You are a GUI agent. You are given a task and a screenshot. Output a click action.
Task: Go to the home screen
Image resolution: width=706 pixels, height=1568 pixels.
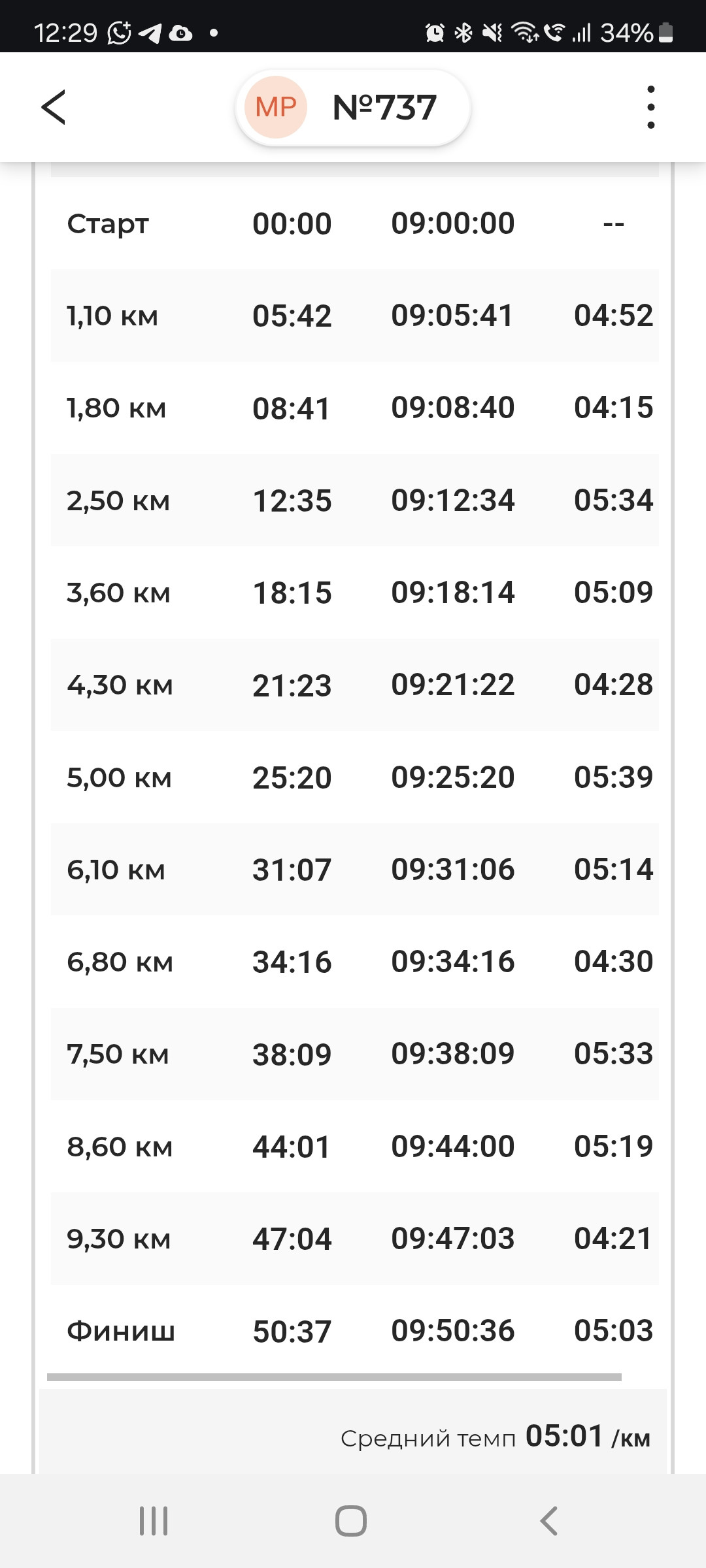351,1521
